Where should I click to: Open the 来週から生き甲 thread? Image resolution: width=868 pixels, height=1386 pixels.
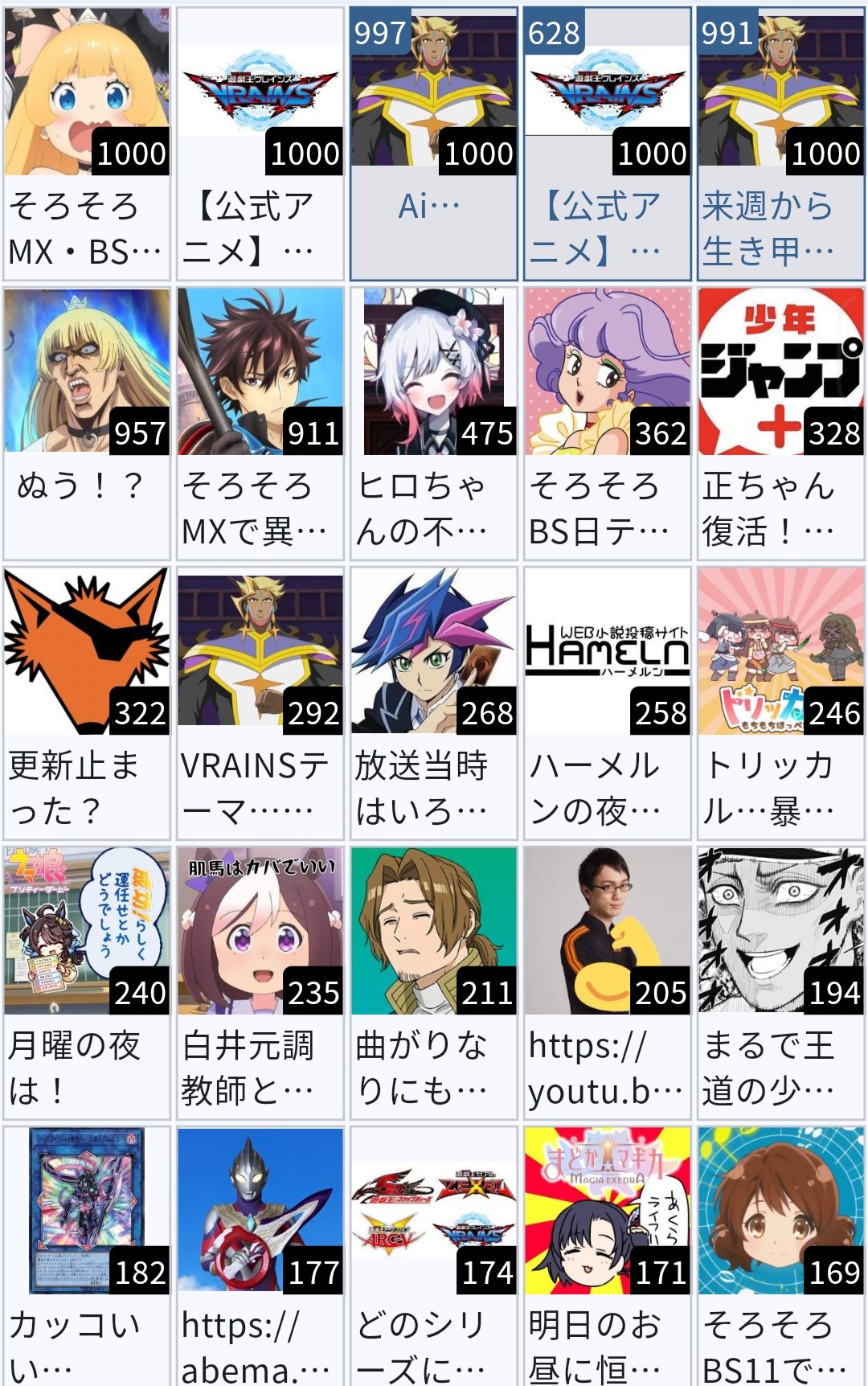[780, 228]
